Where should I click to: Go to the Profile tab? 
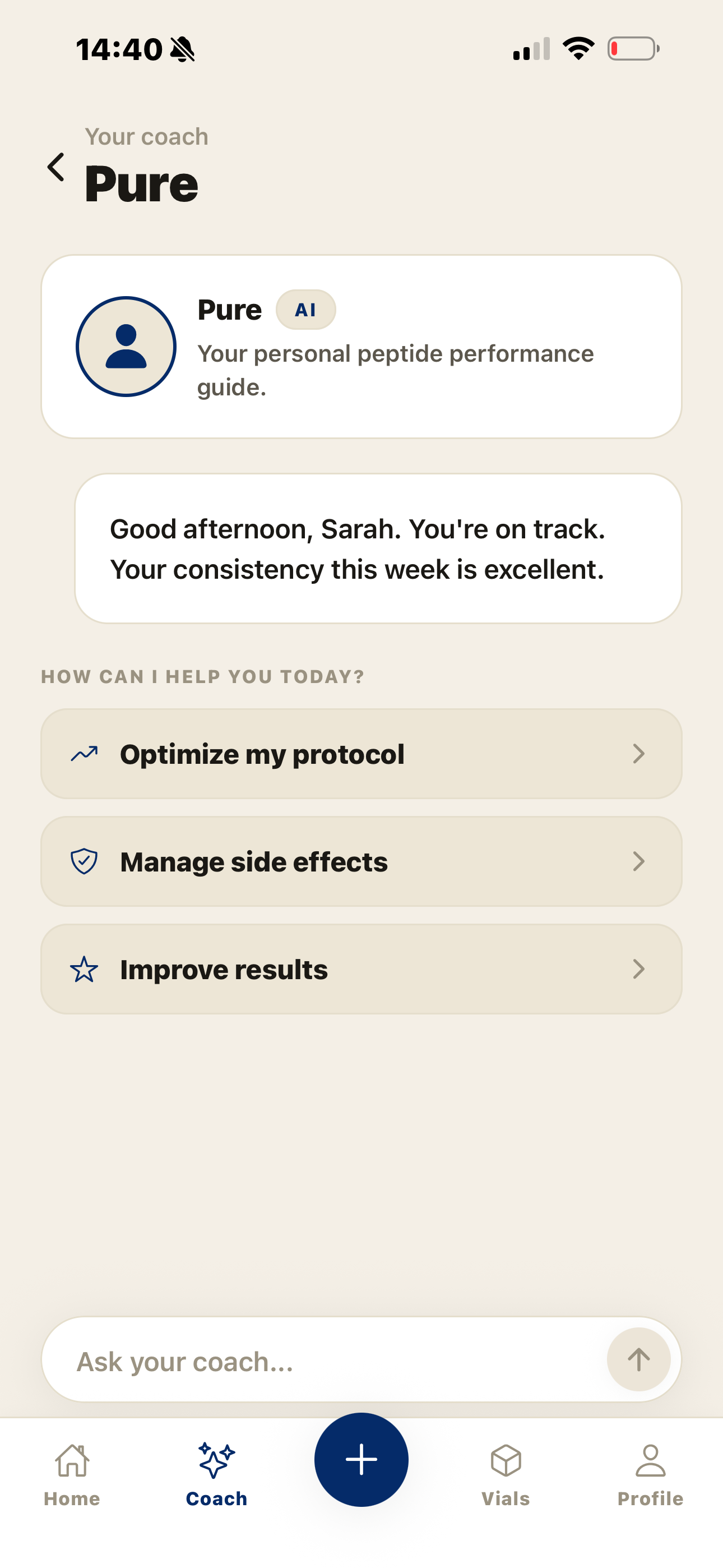651,1475
